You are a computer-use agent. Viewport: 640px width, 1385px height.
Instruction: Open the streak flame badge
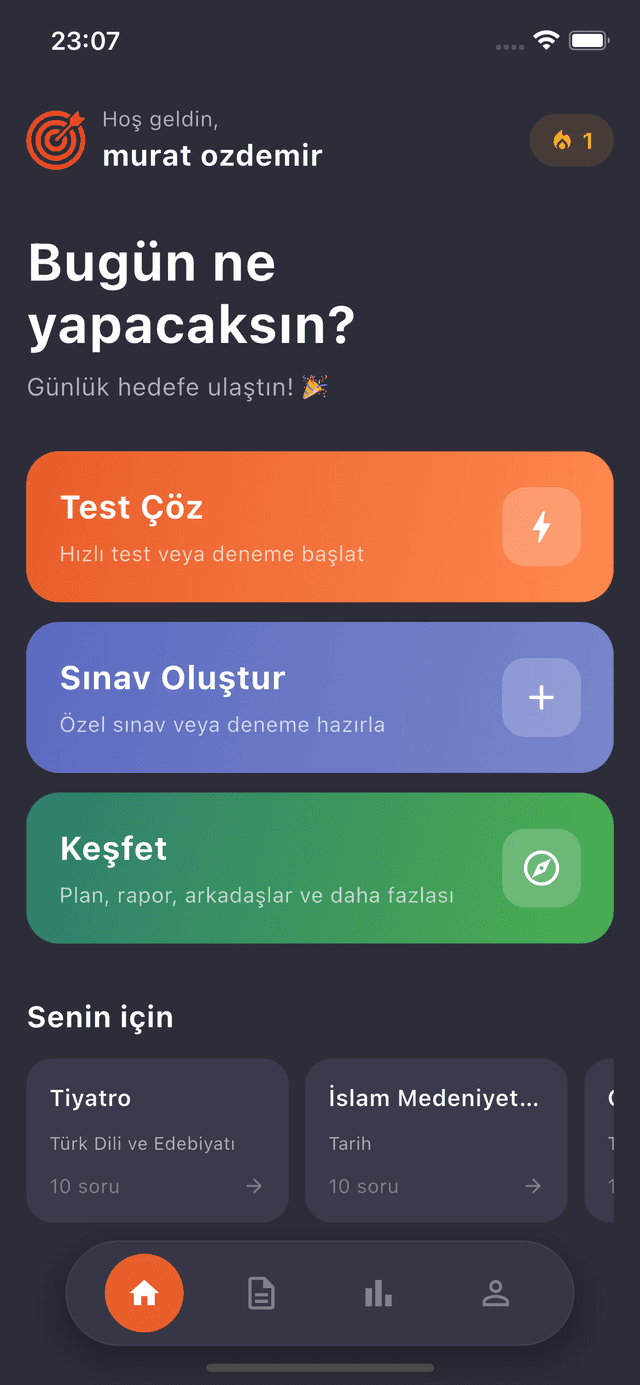click(x=571, y=141)
